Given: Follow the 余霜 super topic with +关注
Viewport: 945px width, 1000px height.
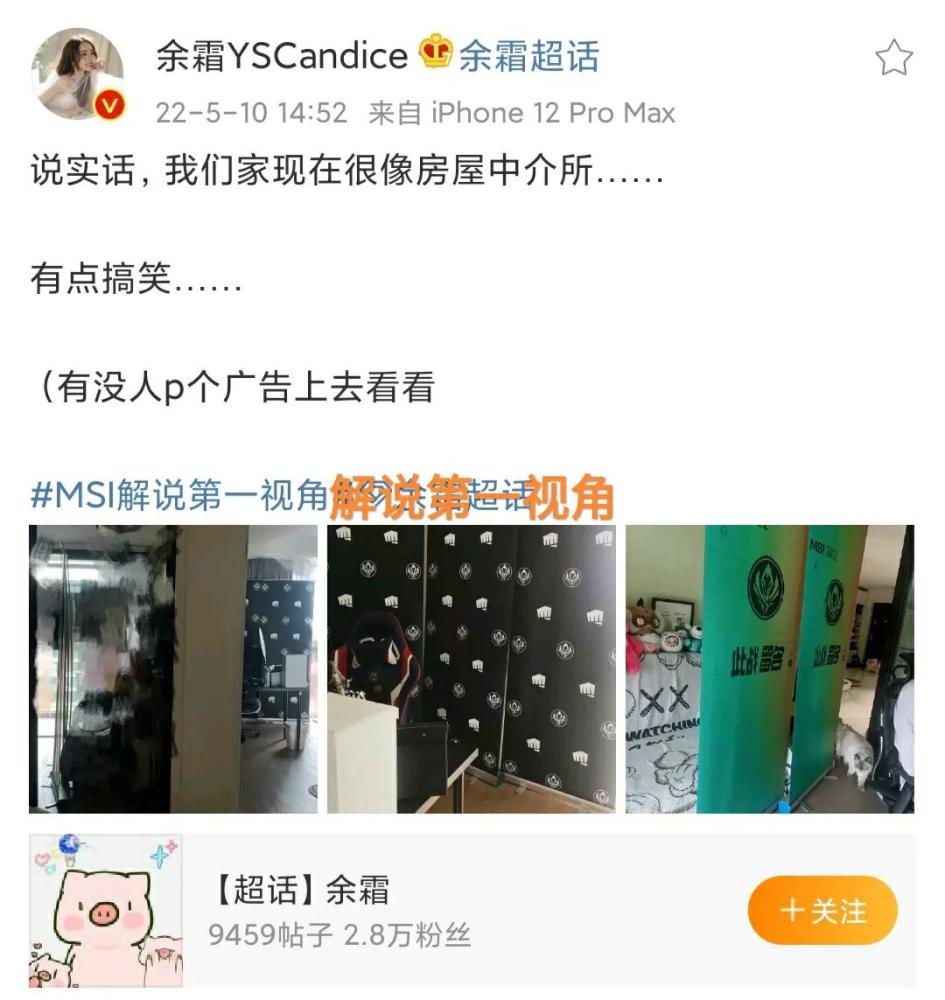Looking at the screenshot, I should pyautogui.click(x=822, y=910).
